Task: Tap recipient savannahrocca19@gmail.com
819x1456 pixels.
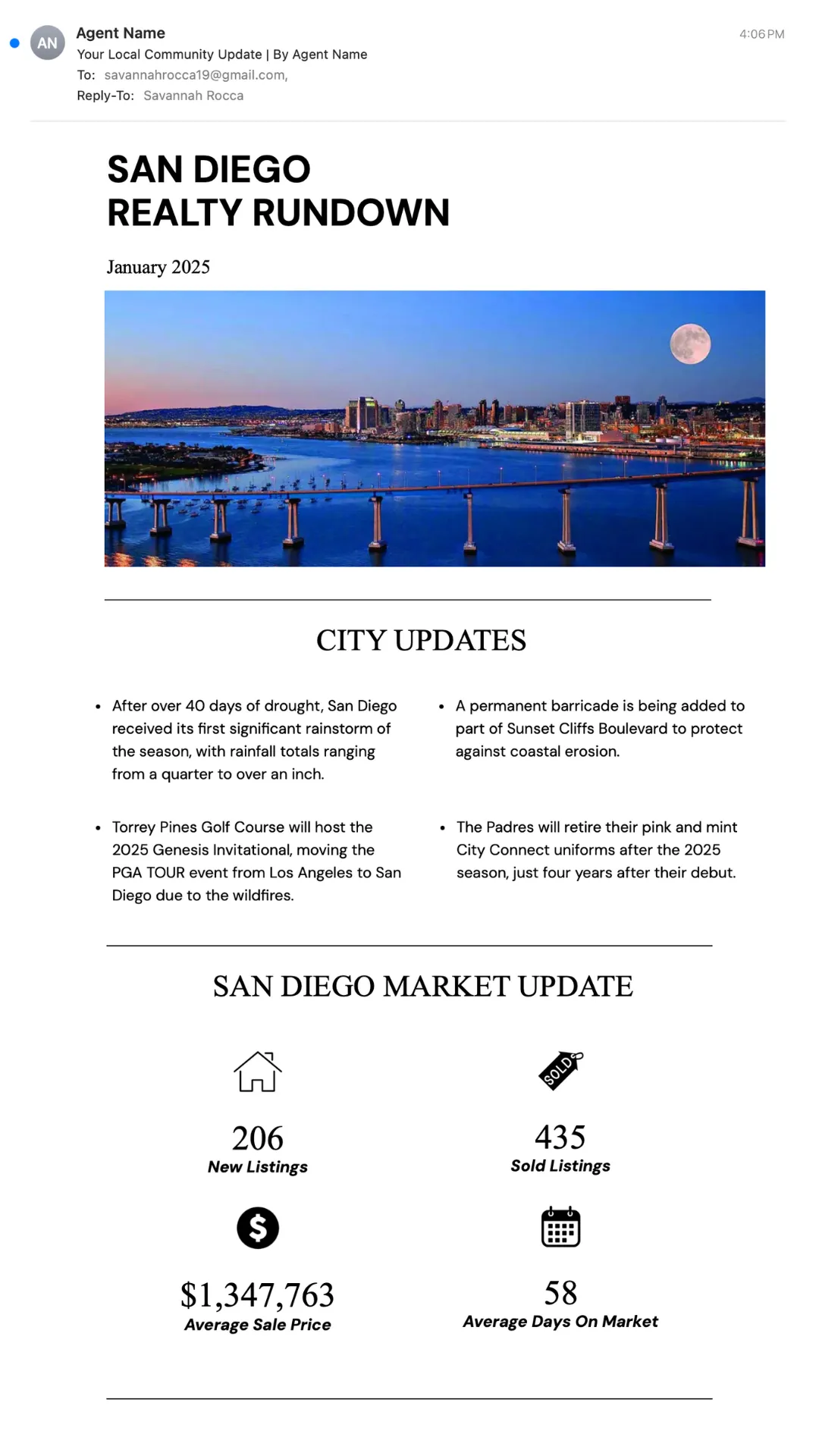Action: coord(195,75)
